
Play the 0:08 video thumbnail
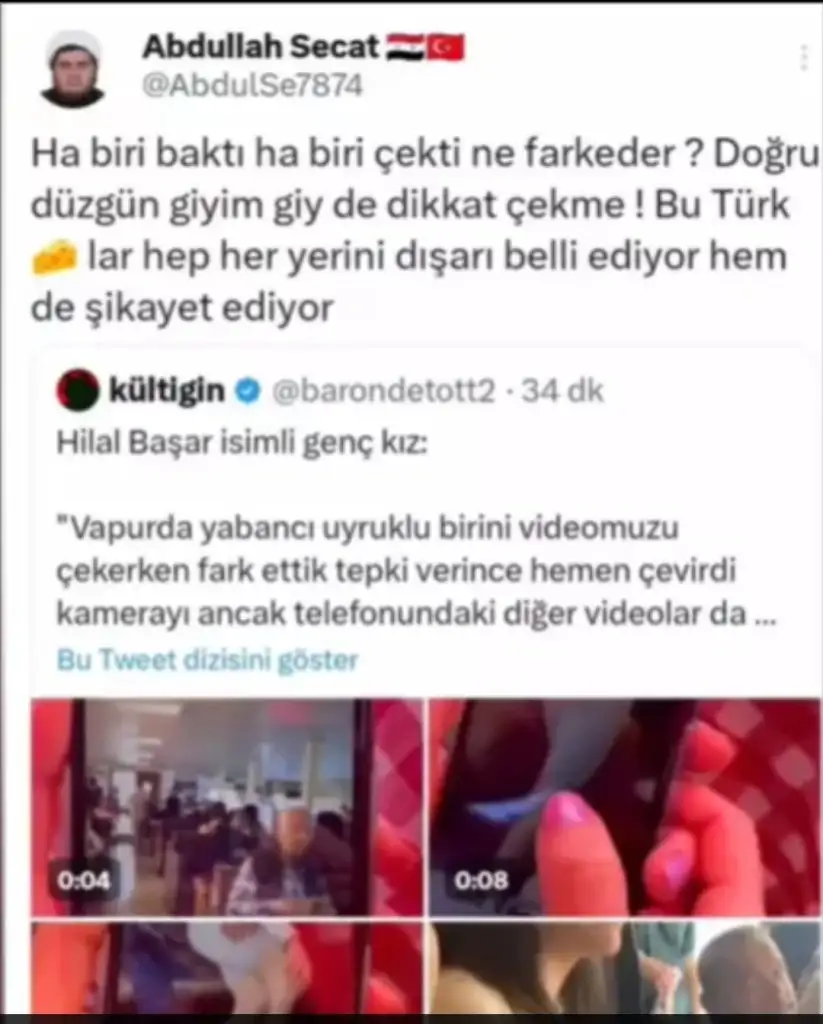click(x=624, y=806)
